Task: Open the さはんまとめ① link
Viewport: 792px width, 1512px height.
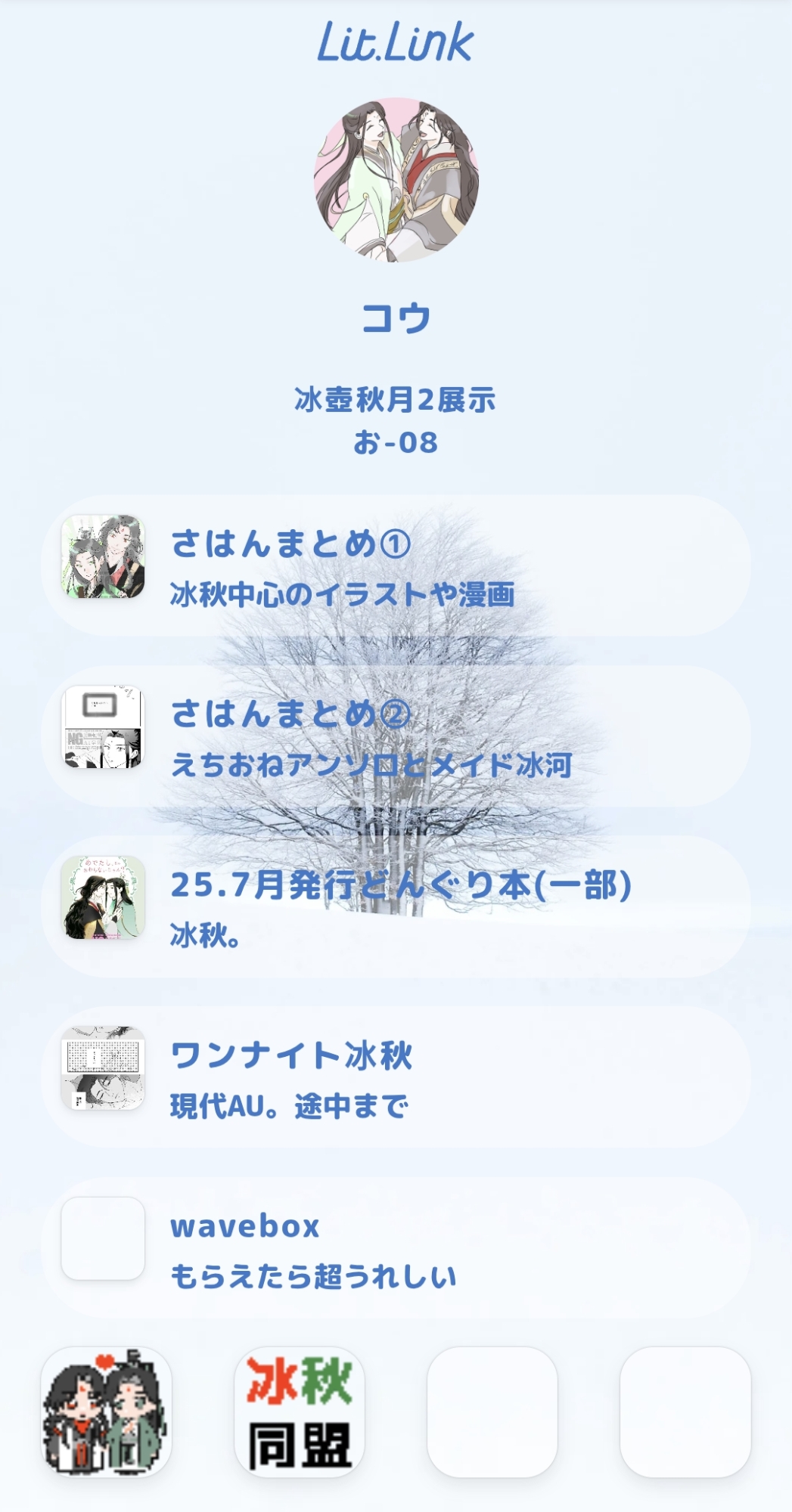Action: (x=396, y=565)
